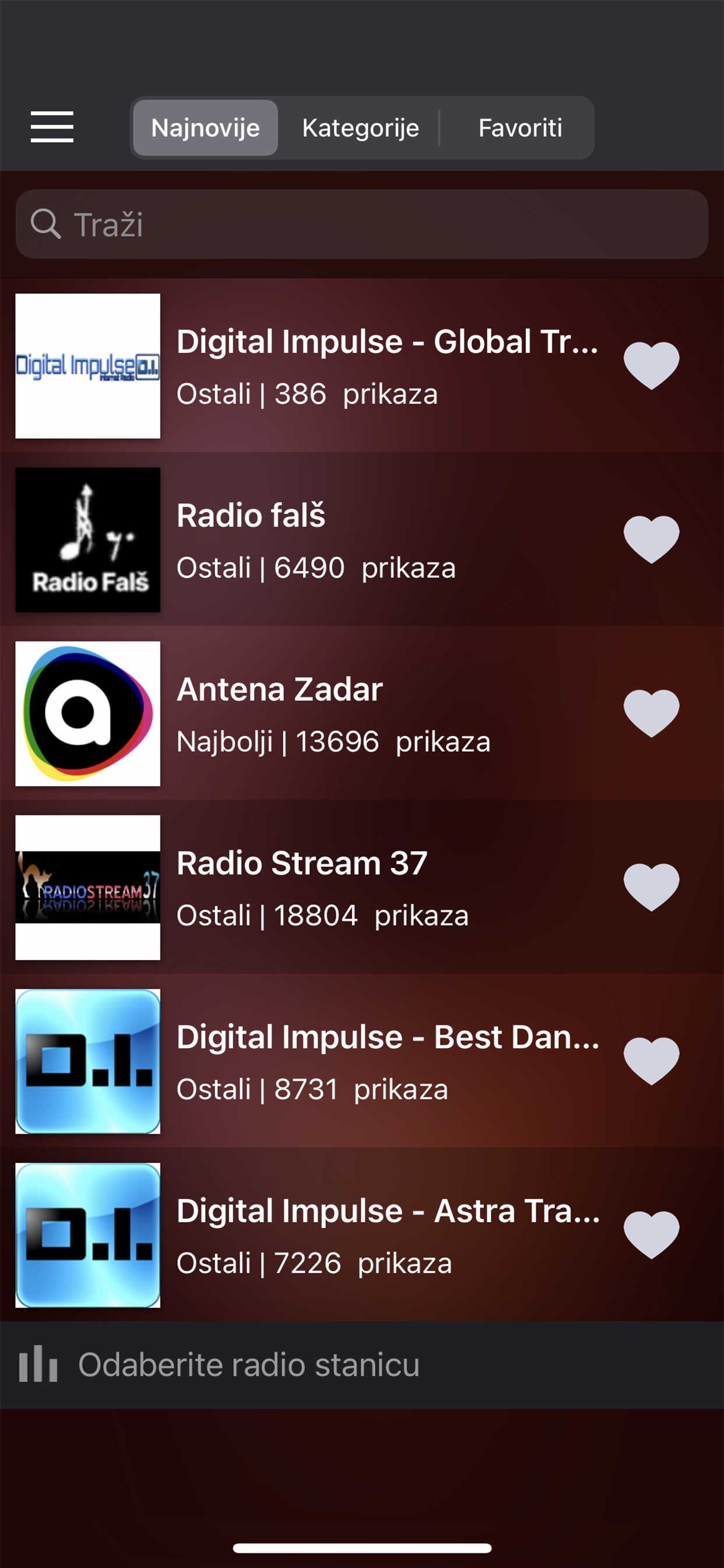724x1568 pixels.
Task: Favorite Digital Impulse - Global Tr... station
Action: [651, 365]
